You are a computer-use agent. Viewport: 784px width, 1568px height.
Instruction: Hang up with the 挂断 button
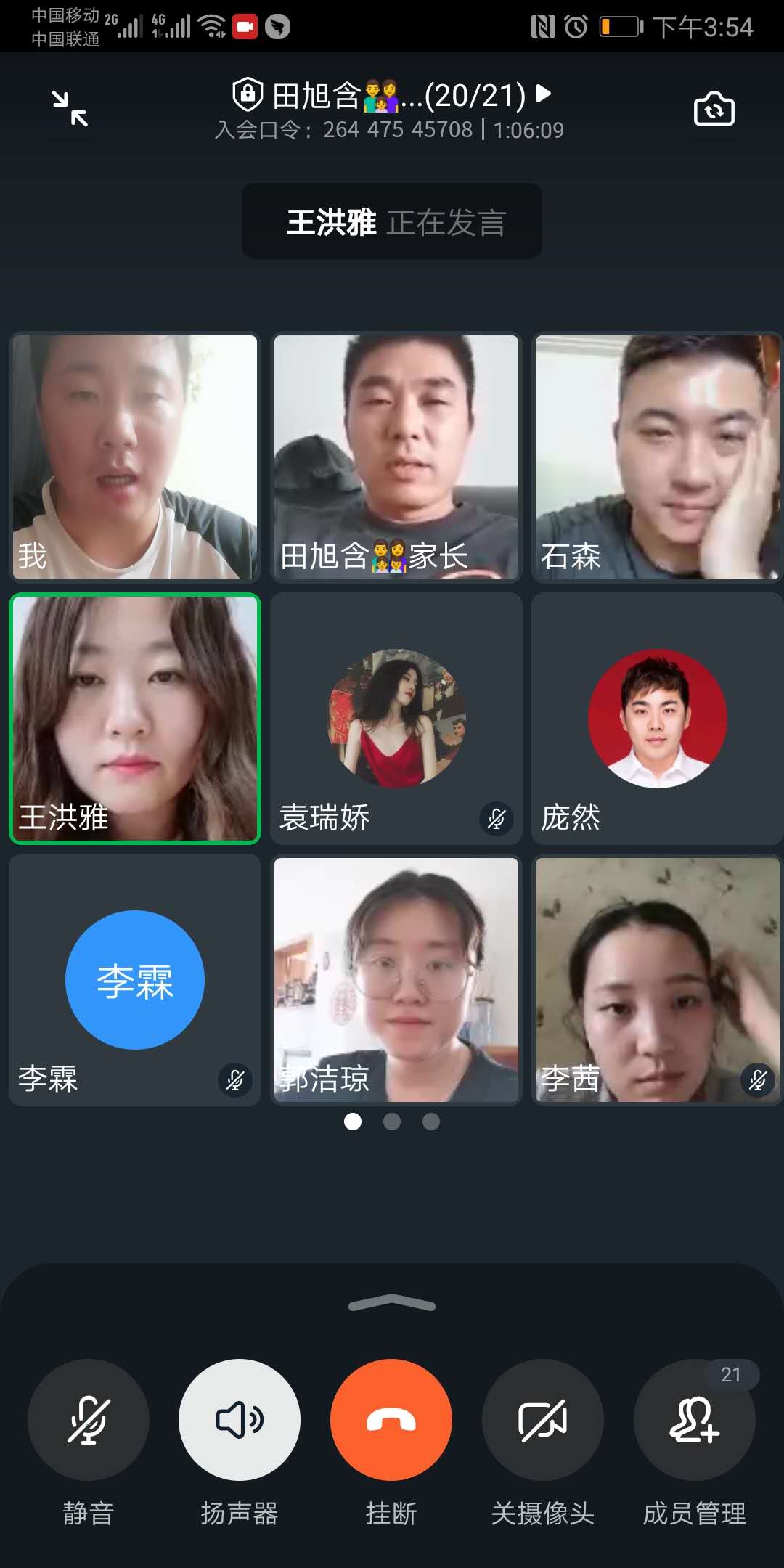tap(391, 1420)
